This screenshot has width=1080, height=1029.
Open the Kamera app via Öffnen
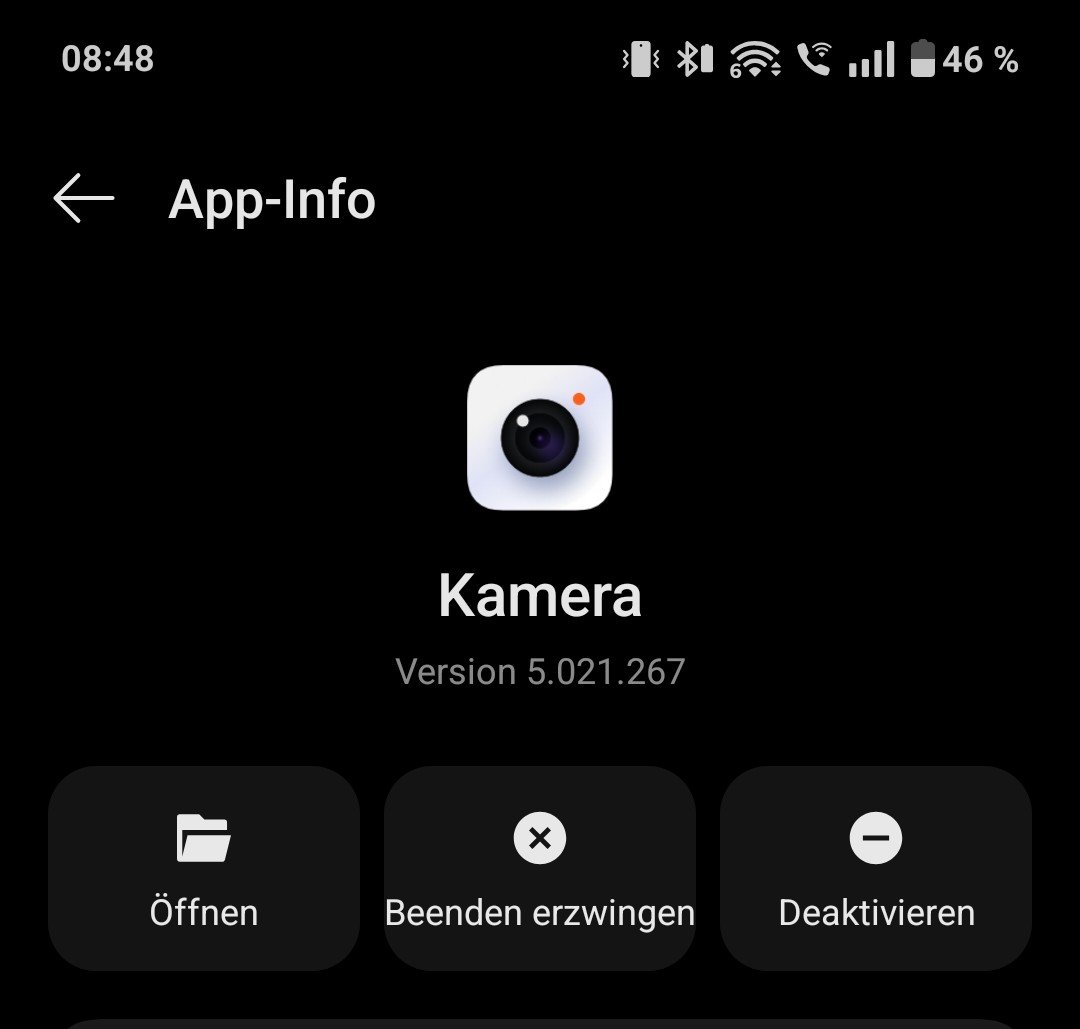(x=204, y=868)
